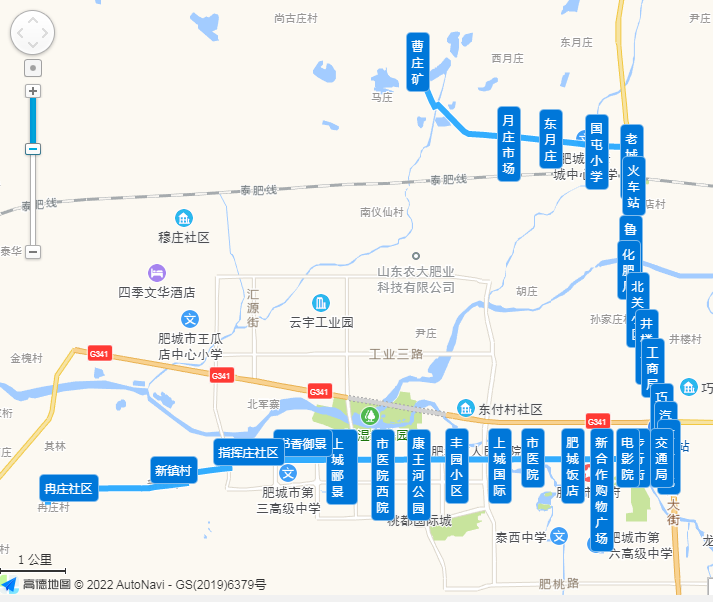Open the 东月庄 stop marker
This screenshot has width=713, height=602.
[x=550, y=138]
